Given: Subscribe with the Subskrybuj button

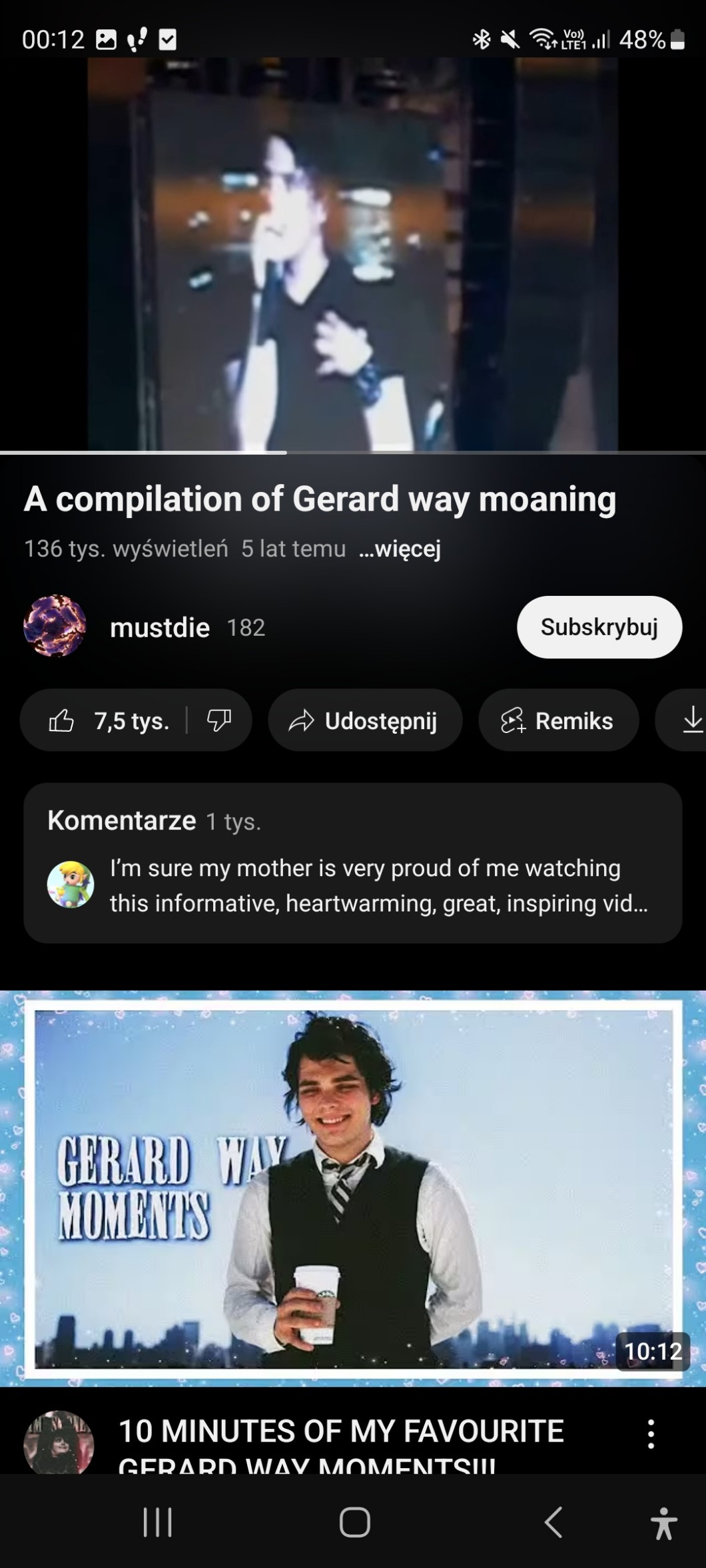Looking at the screenshot, I should pos(599,627).
